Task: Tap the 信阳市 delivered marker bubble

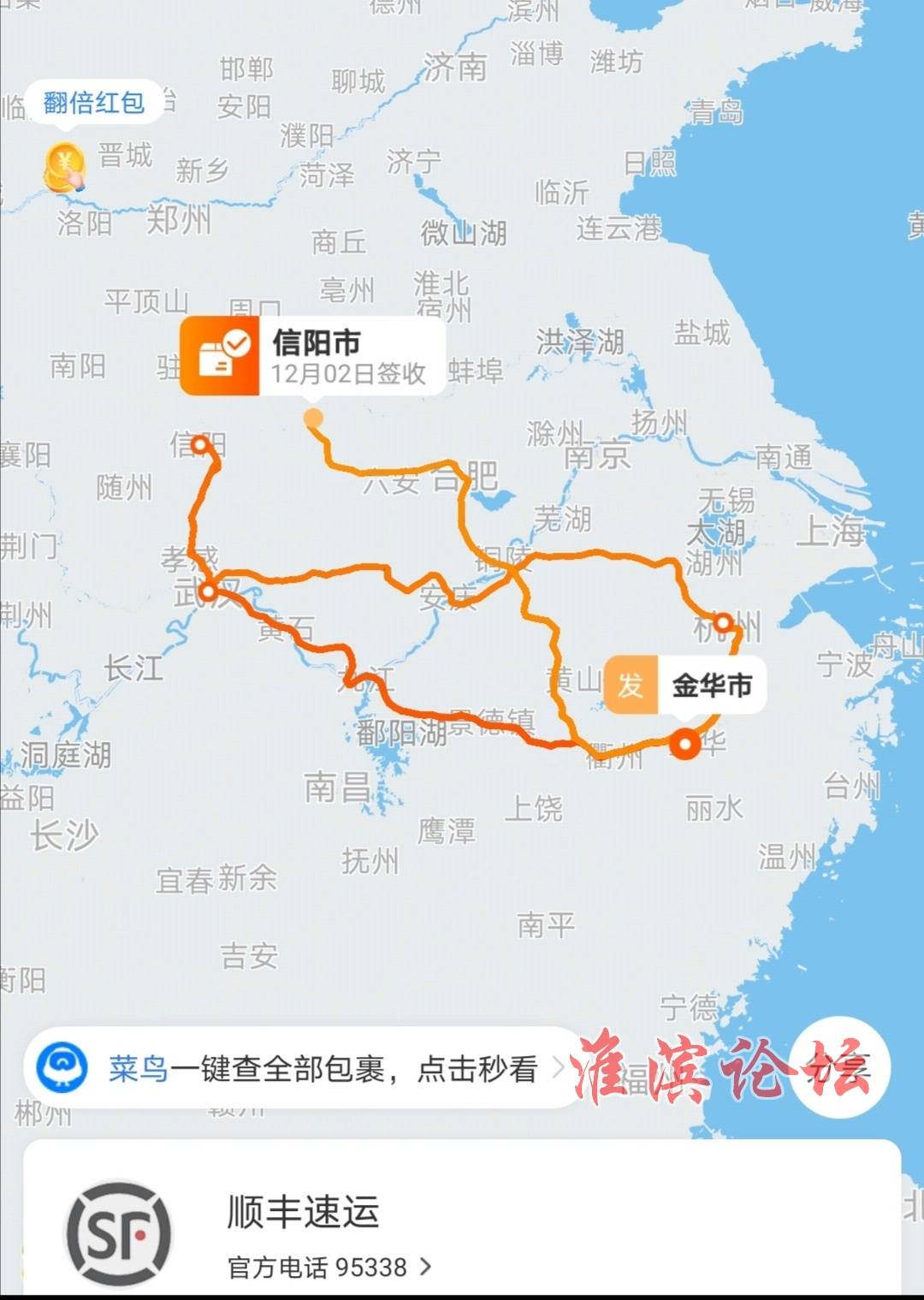Action: [313, 356]
